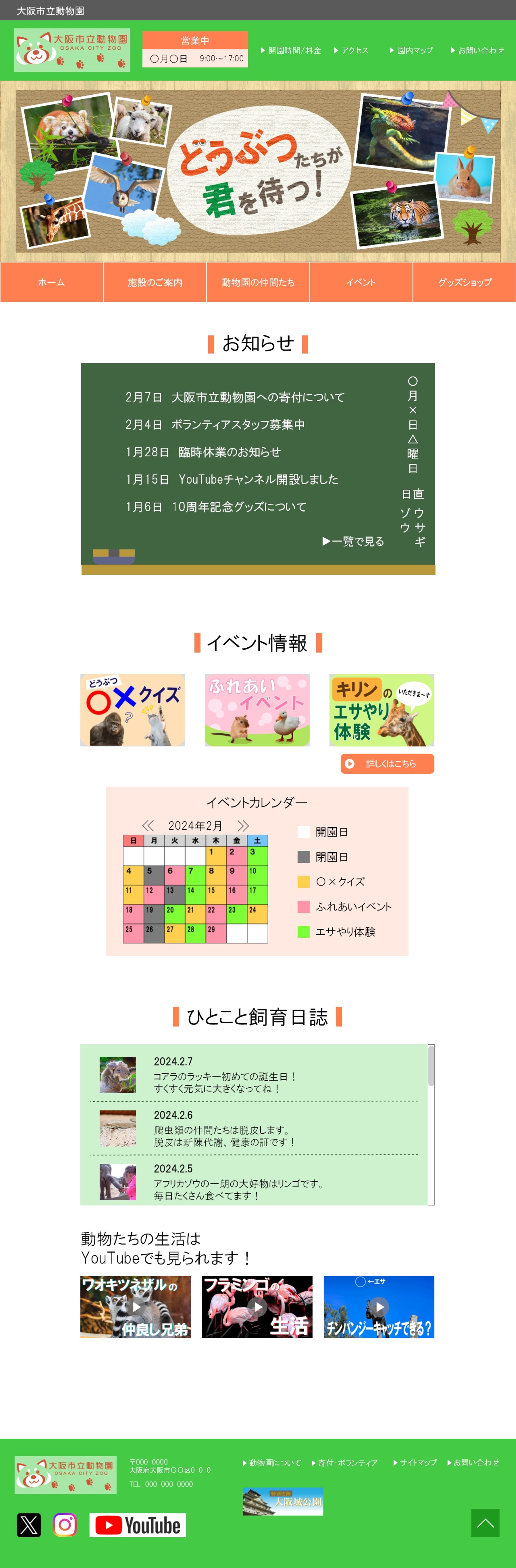
Task: Jump back to the top of the page
Action: pyautogui.click(x=485, y=1523)
